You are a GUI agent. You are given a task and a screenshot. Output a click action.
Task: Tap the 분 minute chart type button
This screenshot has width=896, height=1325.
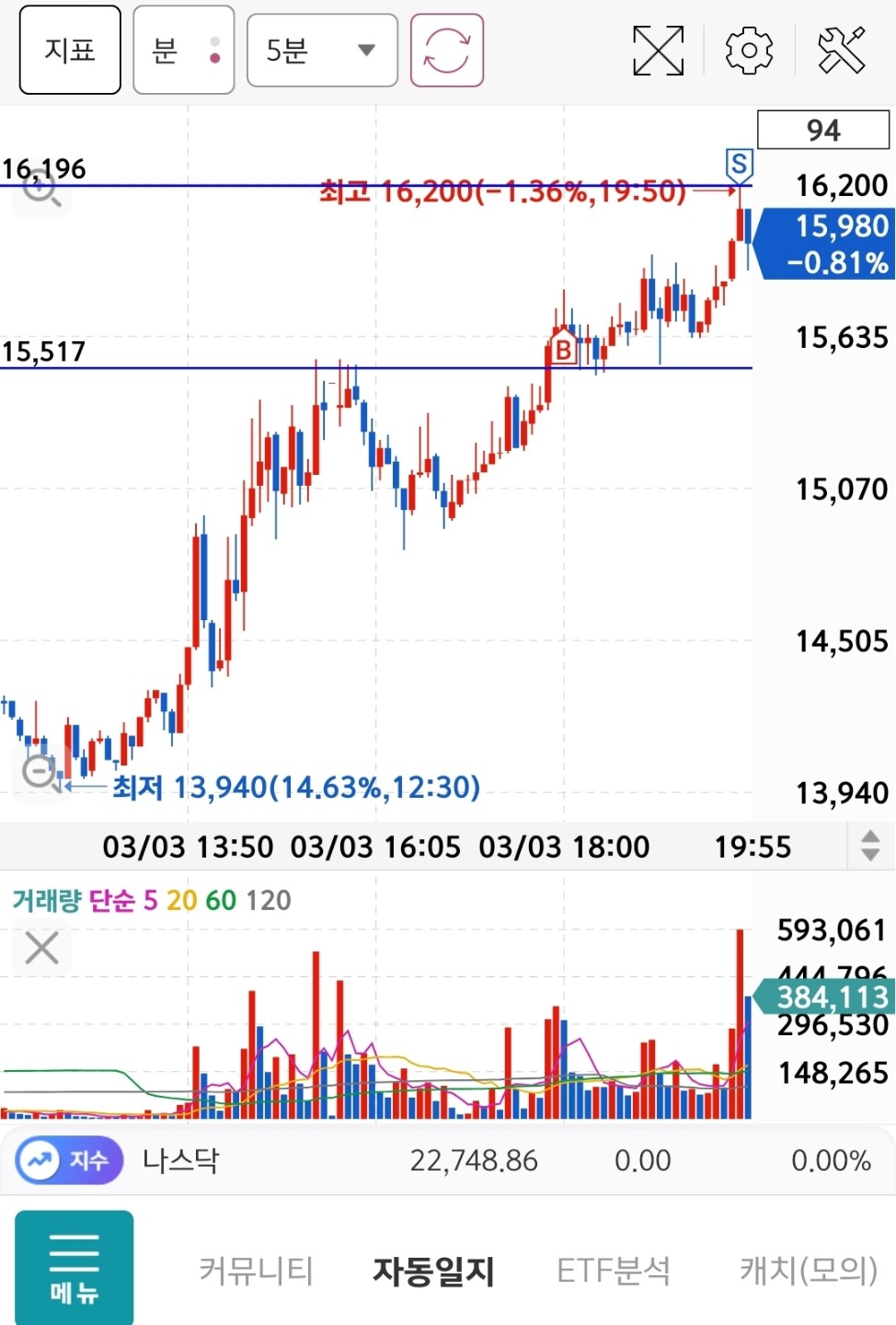click(x=183, y=50)
